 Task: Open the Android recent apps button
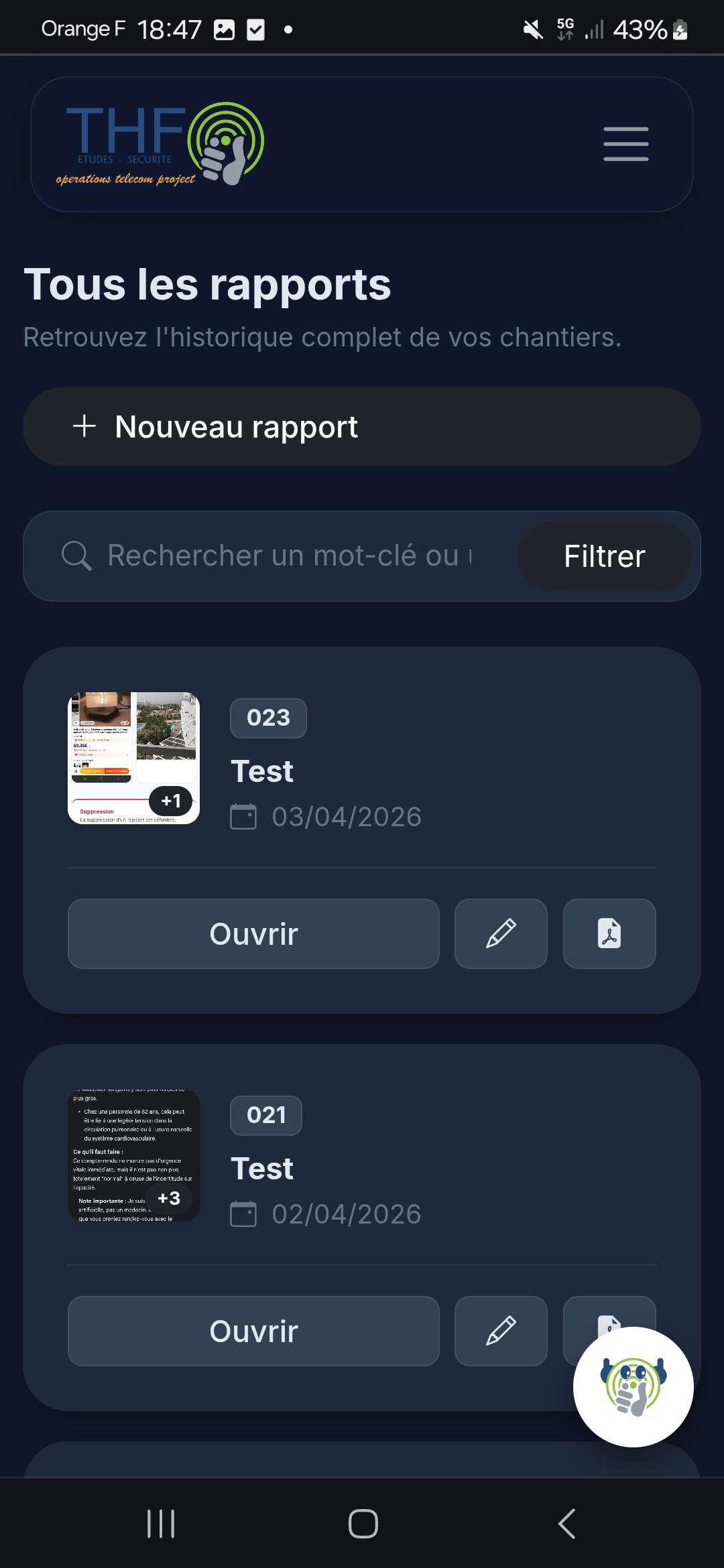tap(160, 1523)
